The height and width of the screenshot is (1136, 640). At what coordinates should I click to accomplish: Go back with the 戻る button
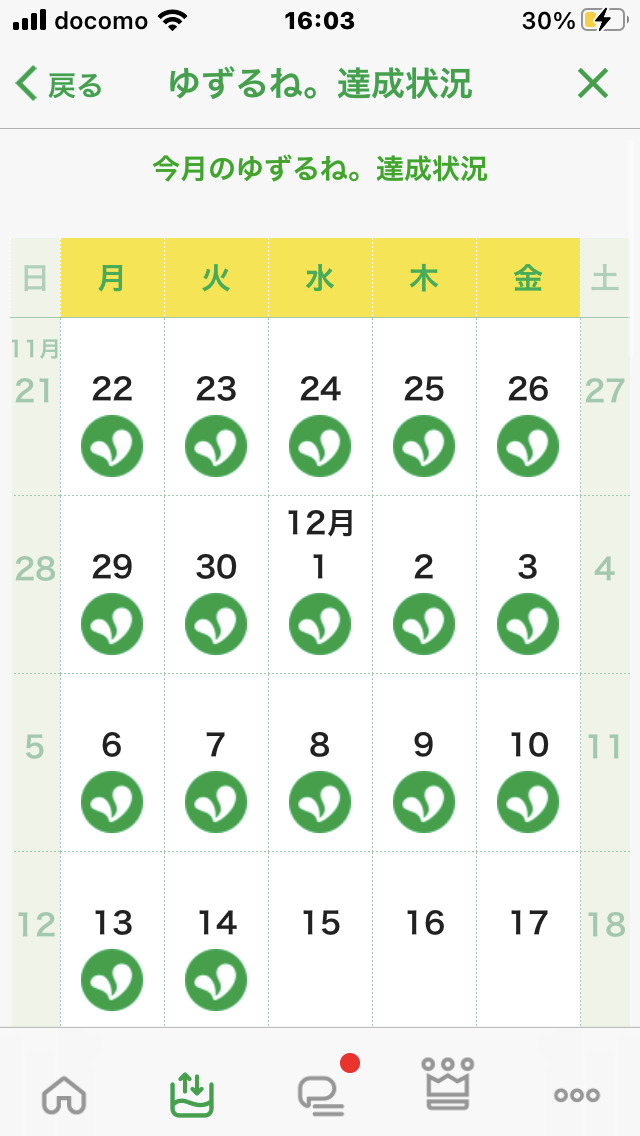click(x=60, y=85)
